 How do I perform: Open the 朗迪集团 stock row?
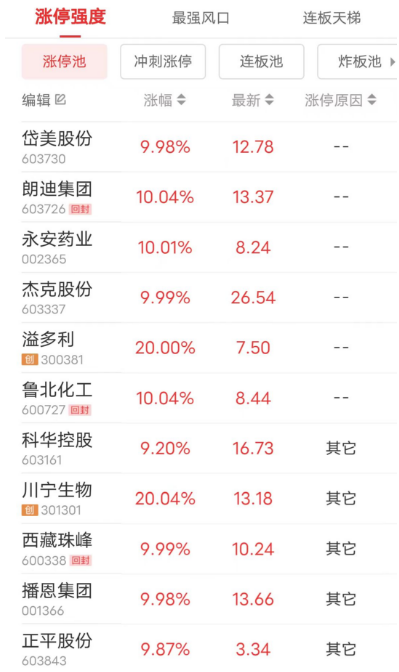coord(209,197)
